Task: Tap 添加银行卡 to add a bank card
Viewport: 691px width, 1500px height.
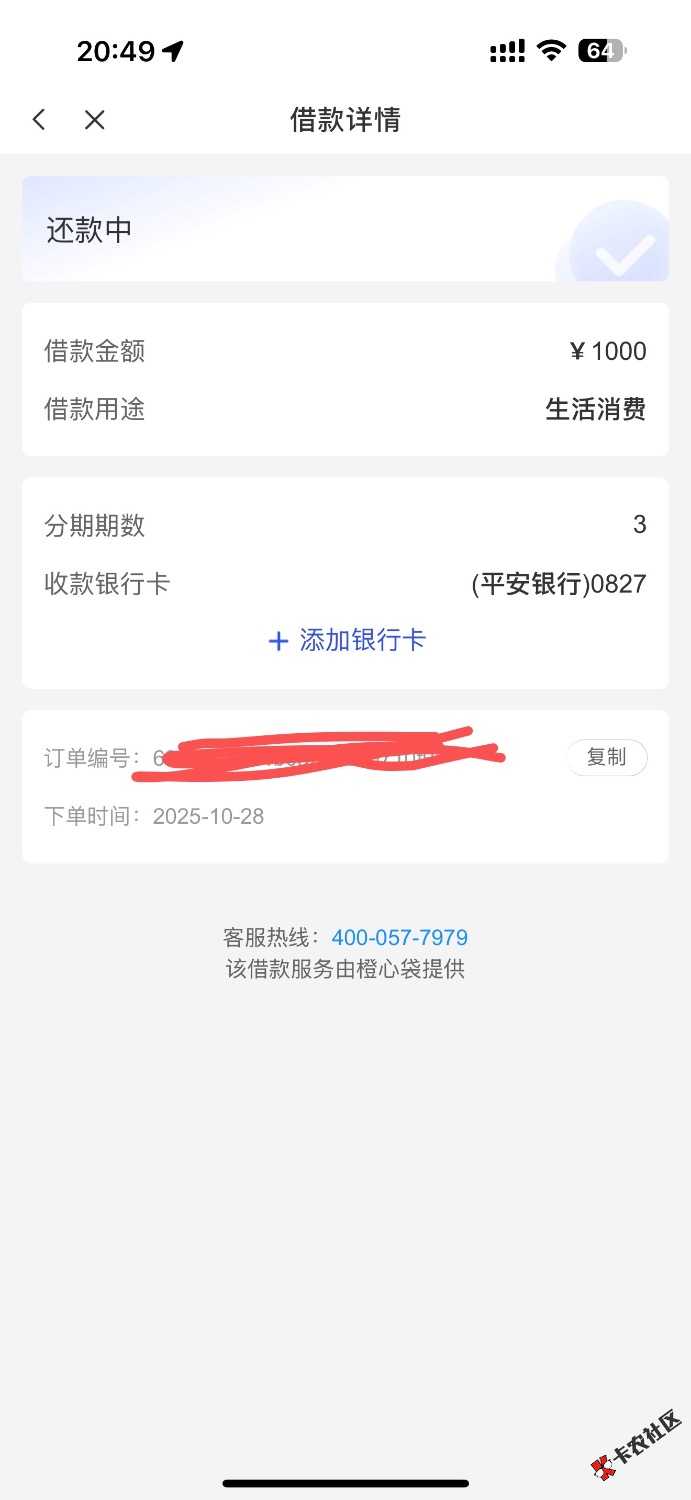Action: pos(347,640)
